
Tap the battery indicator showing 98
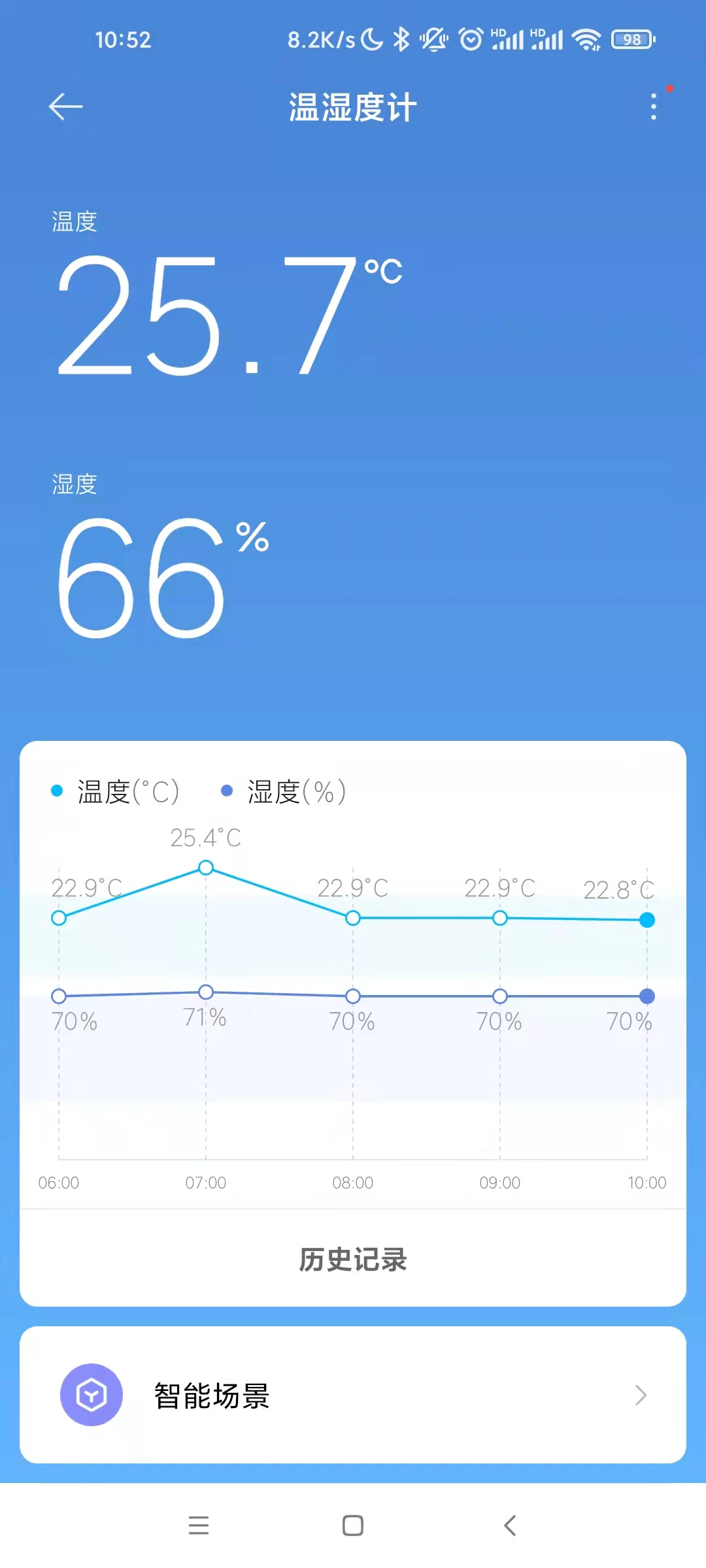(630, 39)
